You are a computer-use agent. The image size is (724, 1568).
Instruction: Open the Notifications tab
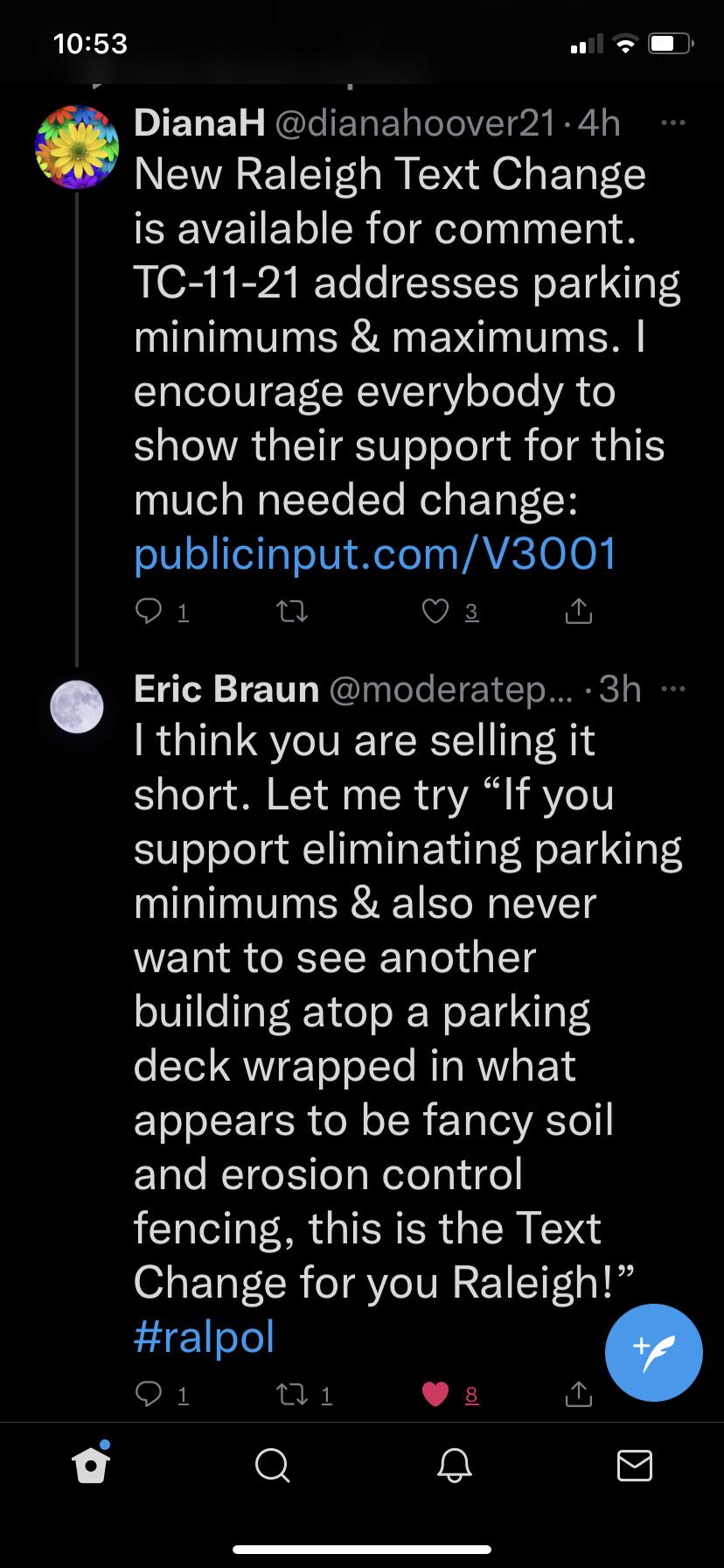(x=454, y=1465)
